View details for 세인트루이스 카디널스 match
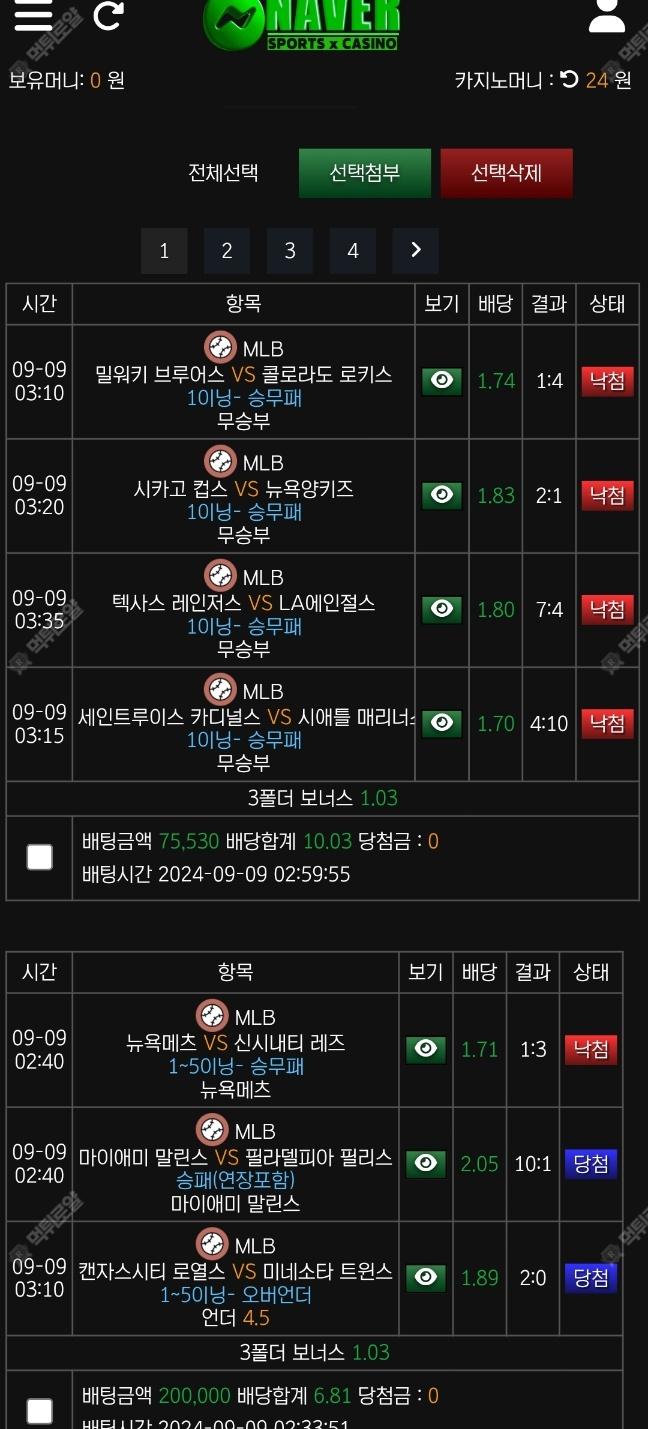The width and height of the screenshot is (648, 1429). point(442,723)
